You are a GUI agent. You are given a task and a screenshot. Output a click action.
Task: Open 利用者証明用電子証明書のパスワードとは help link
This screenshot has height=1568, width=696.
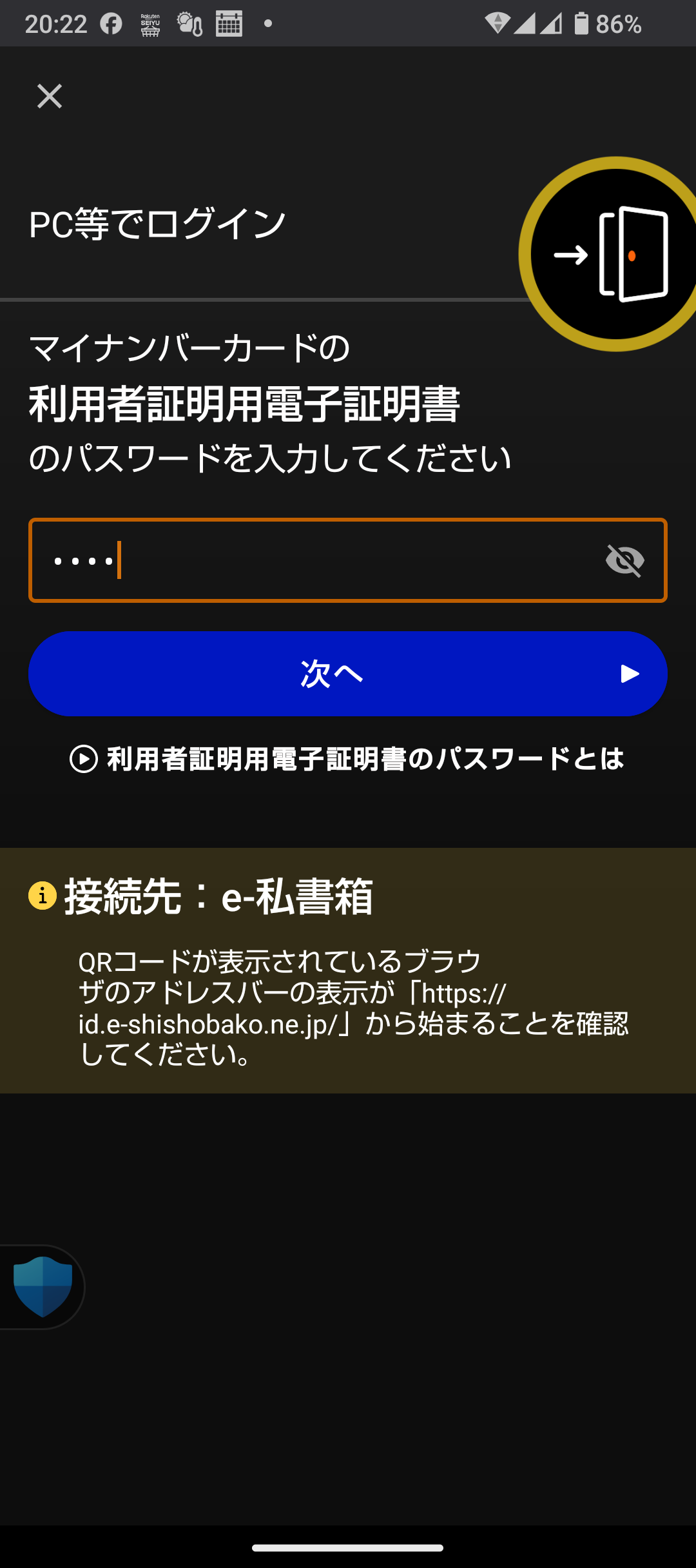(347, 759)
